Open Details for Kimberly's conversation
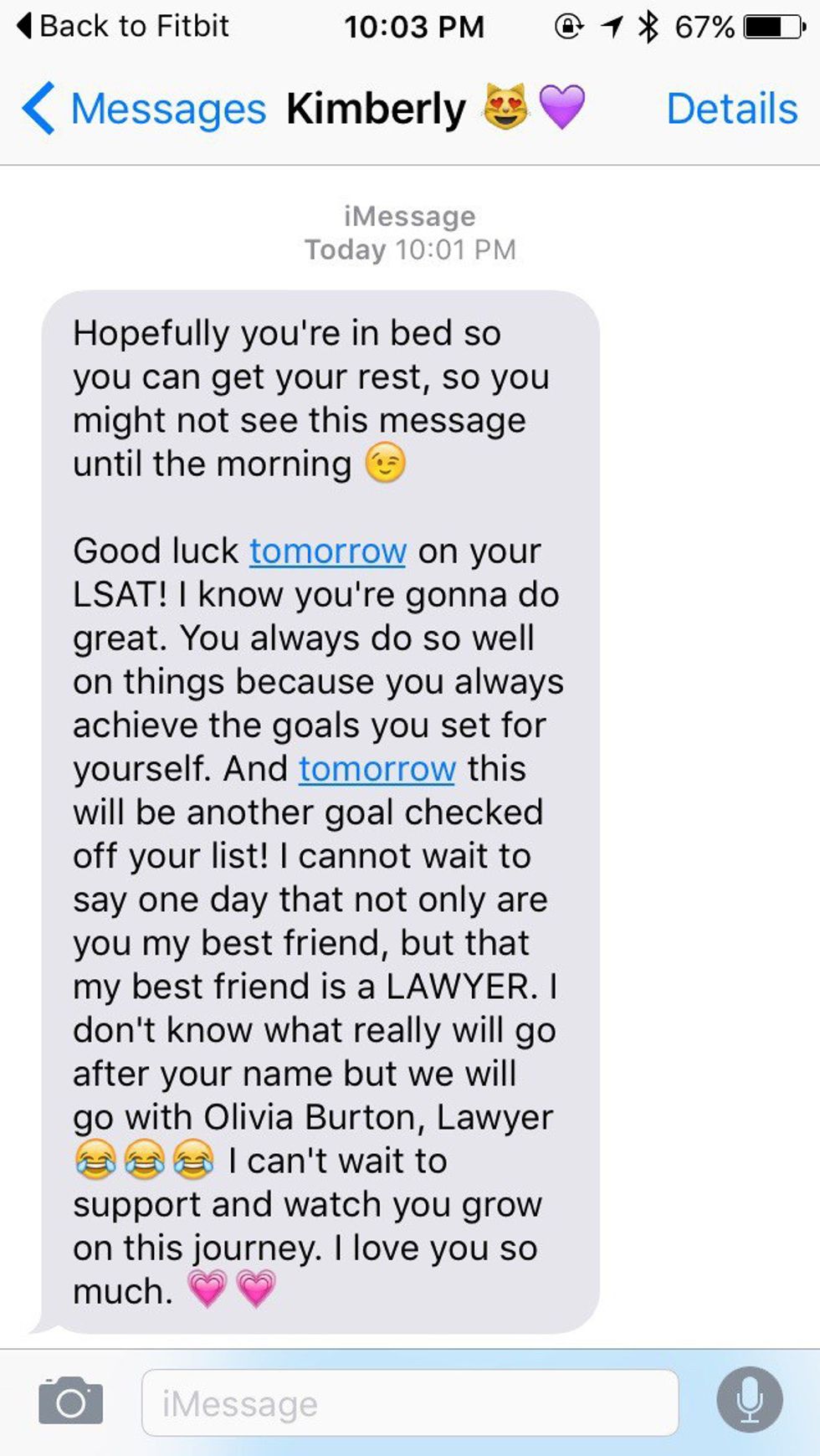Image resolution: width=820 pixels, height=1456 pixels. coord(731,109)
